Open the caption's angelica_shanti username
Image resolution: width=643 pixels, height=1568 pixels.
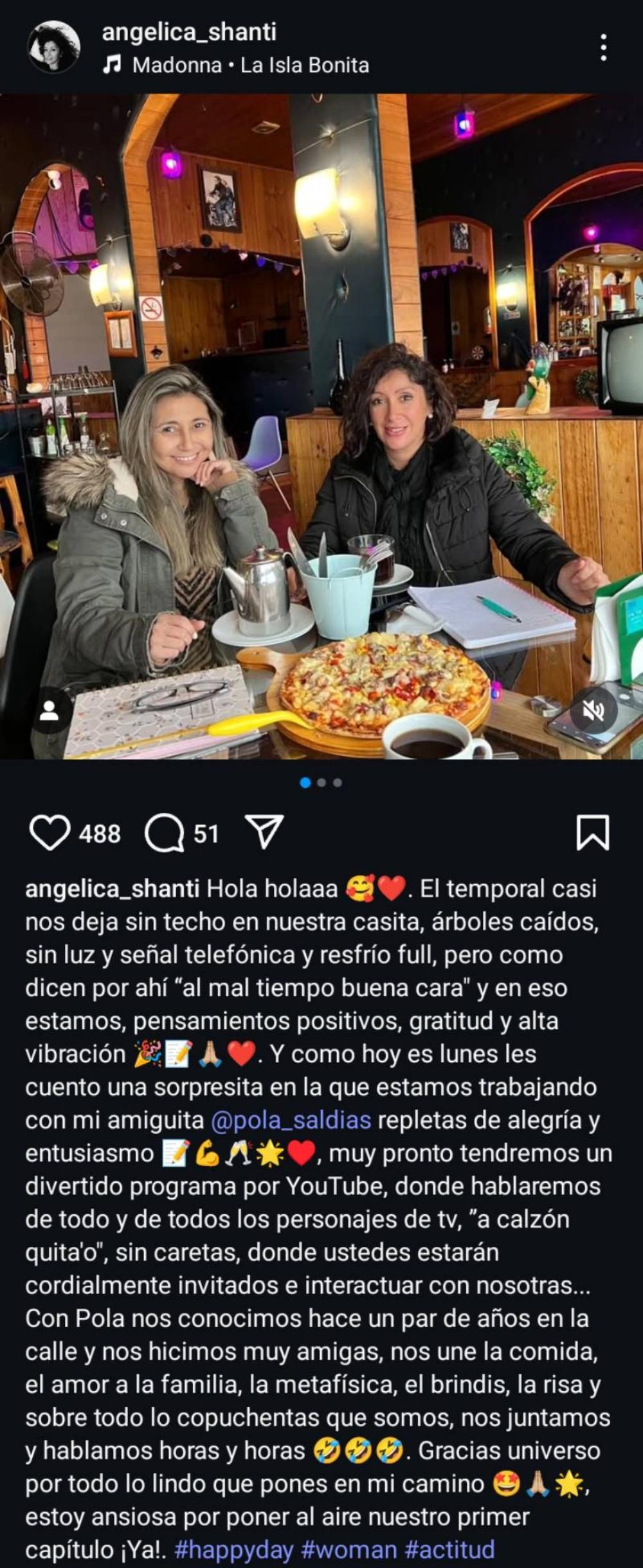point(113,888)
